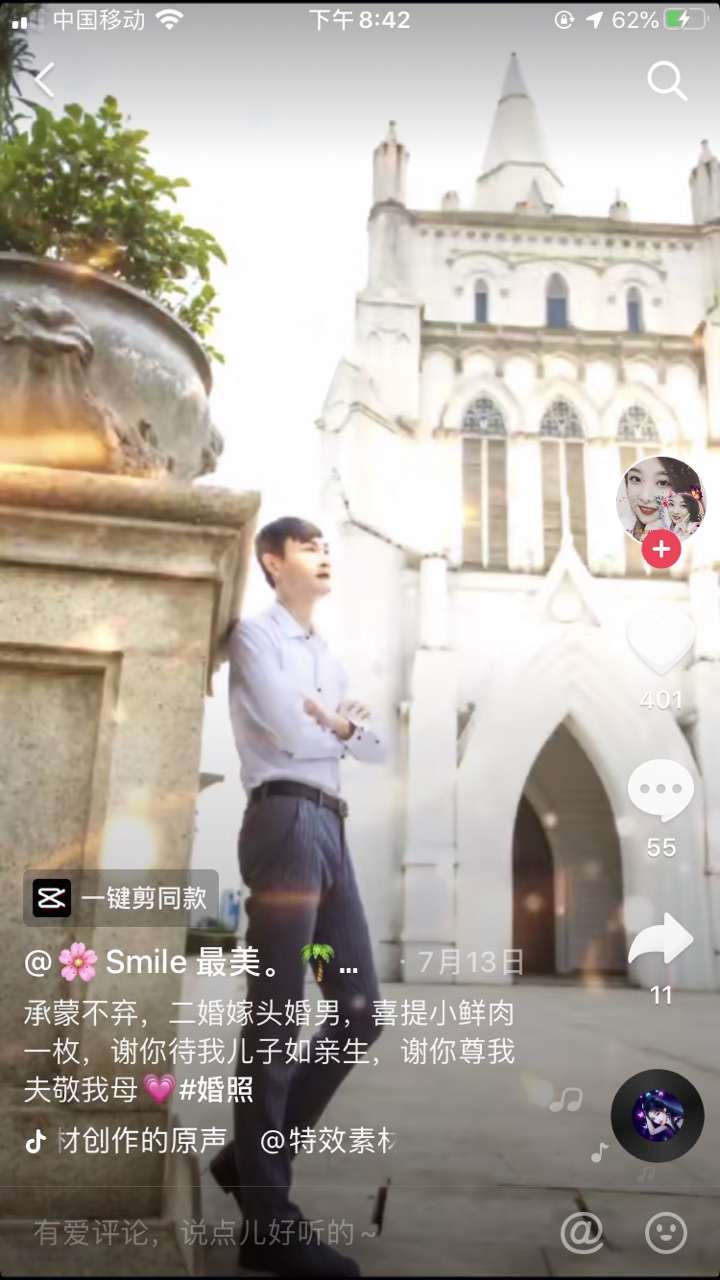Open the comments with the bubble icon
Image resolution: width=720 pixels, height=1280 pixels.
[x=661, y=791]
